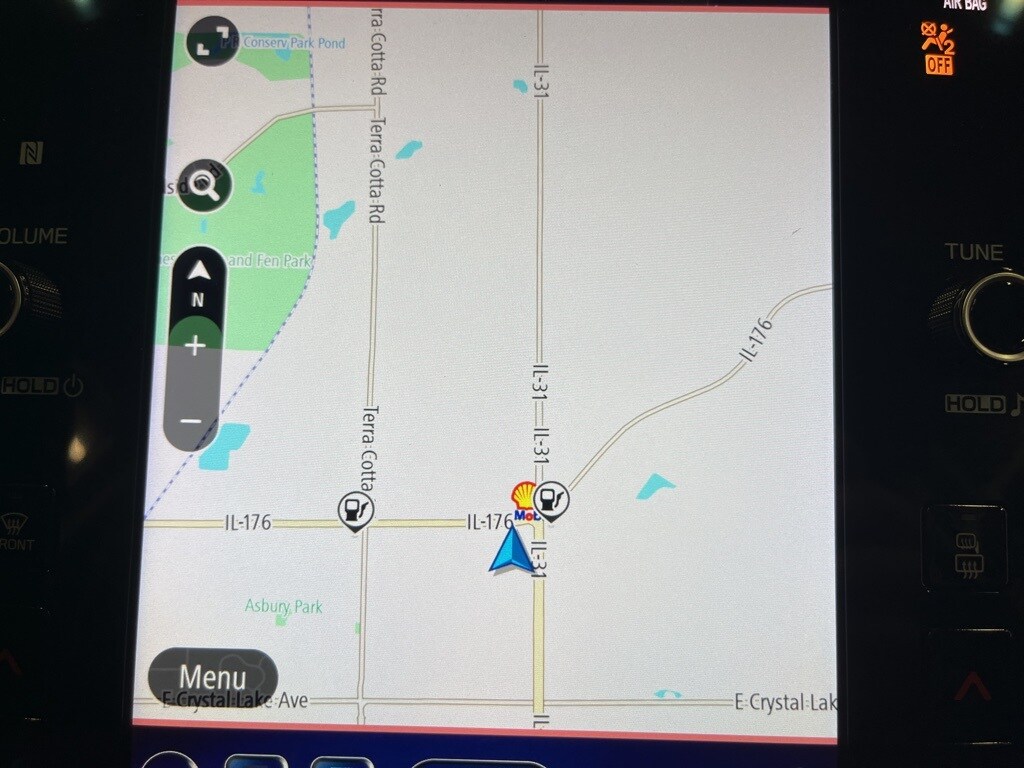Expand the map to full screen
Image resolution: width=1024 pixels, height=768 pixels.
[x=212, y=41]
